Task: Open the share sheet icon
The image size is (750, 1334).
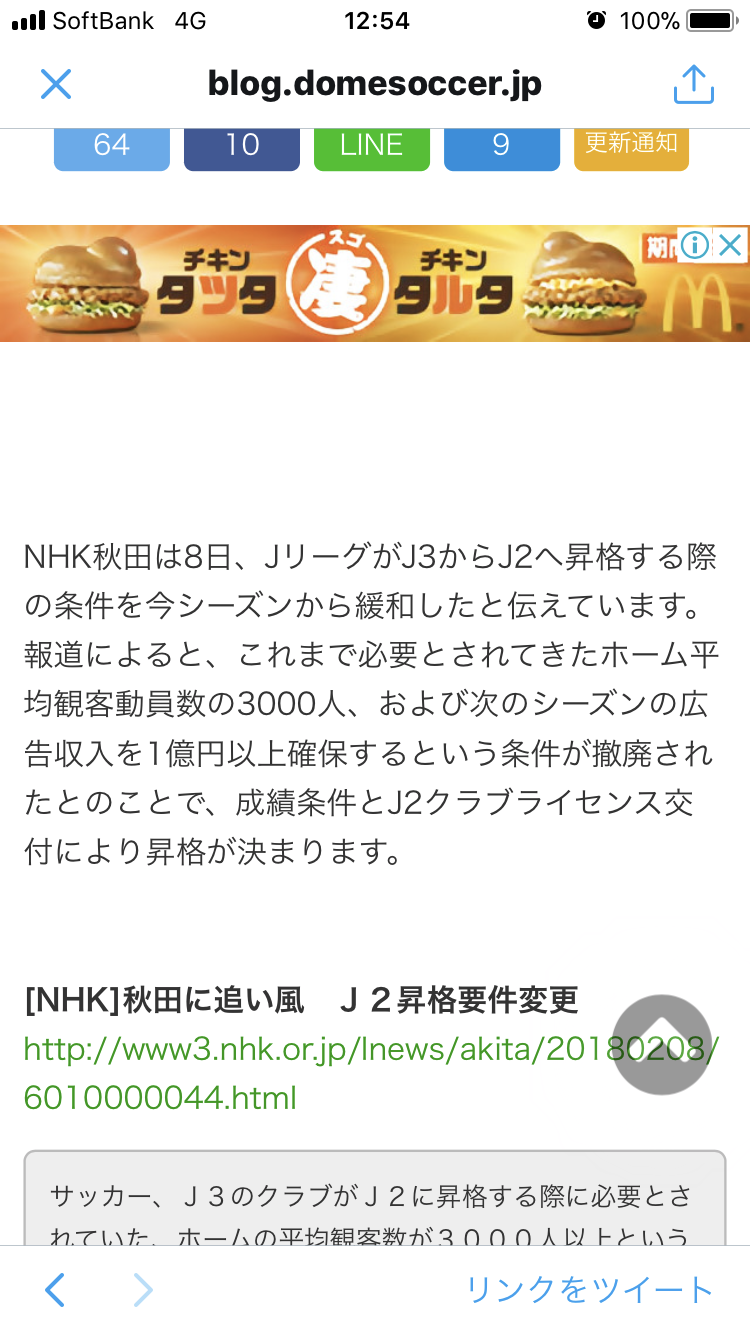Action: tap(693, 84)
